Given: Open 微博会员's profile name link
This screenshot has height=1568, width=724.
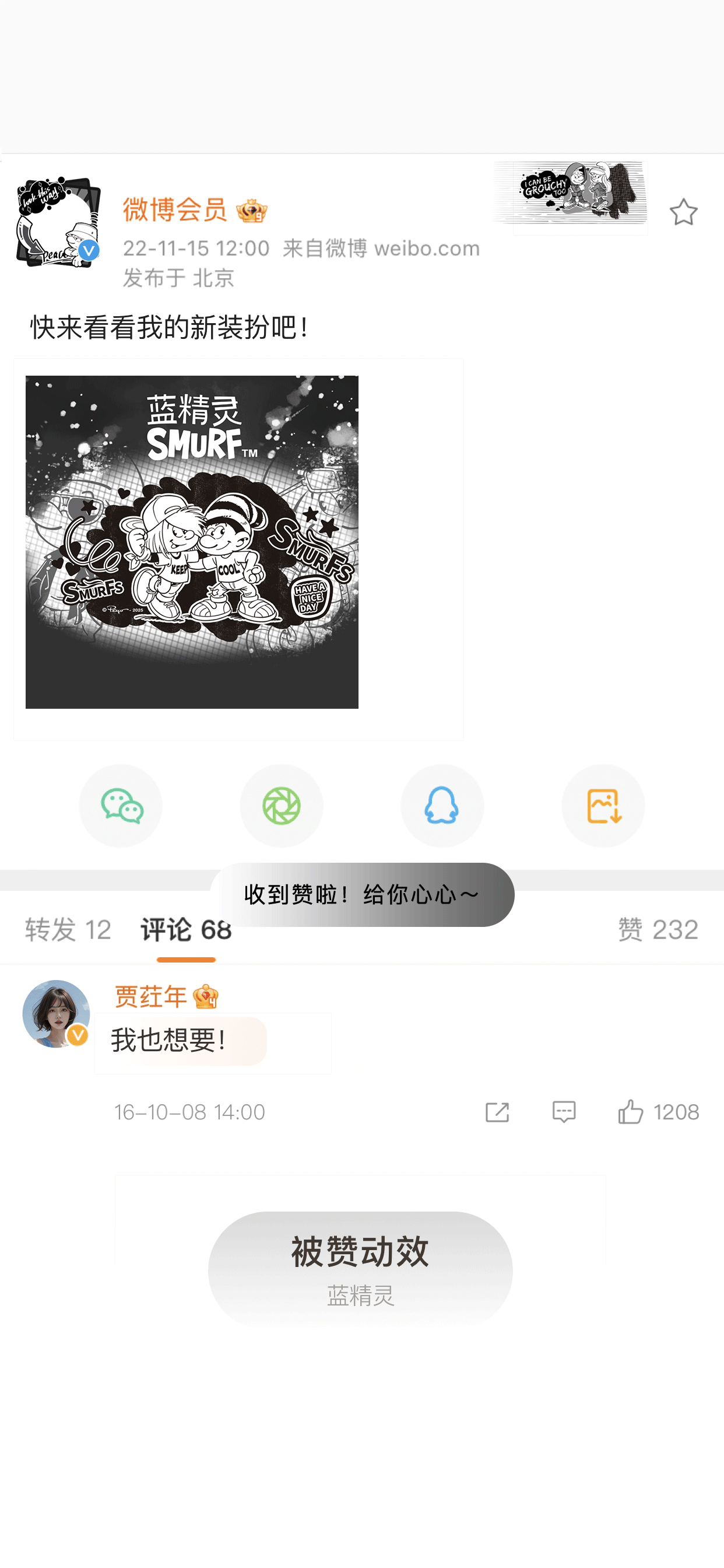Looking at the screenshot, I should 175,209.
